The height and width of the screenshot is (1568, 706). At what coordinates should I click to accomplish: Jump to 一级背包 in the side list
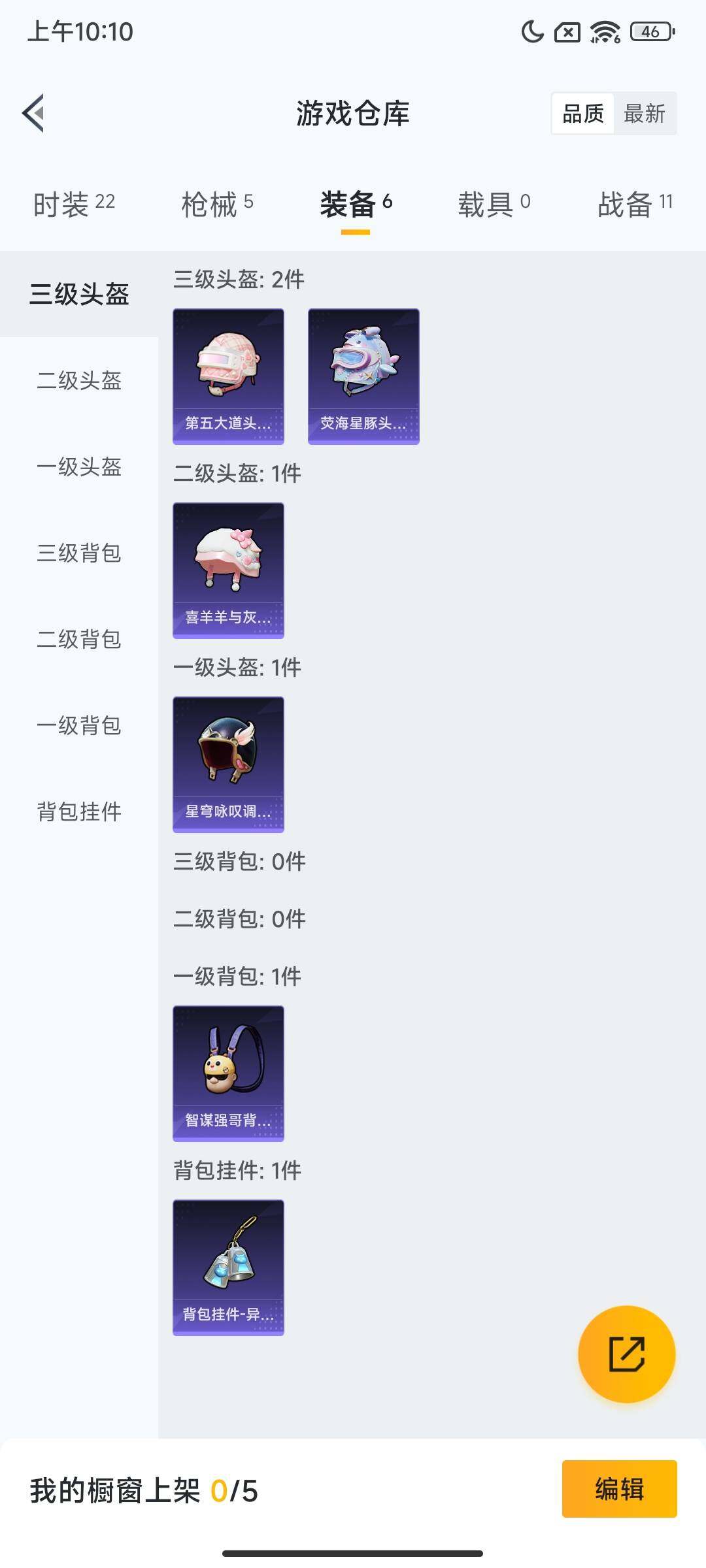coord(79,725)
